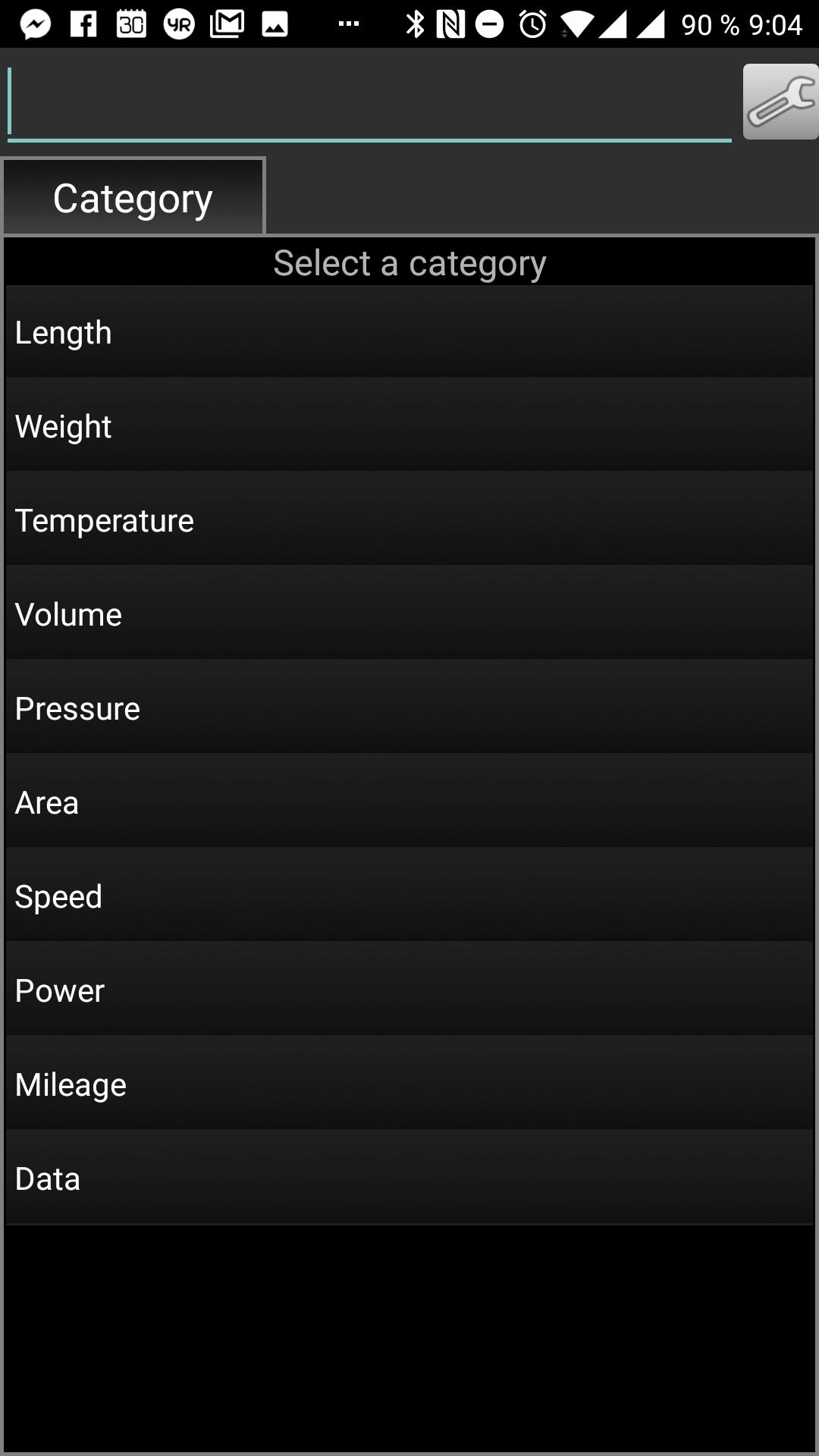Pick the Volume category
This screenshot has height=1456, width=819.
tap(409, 613)
